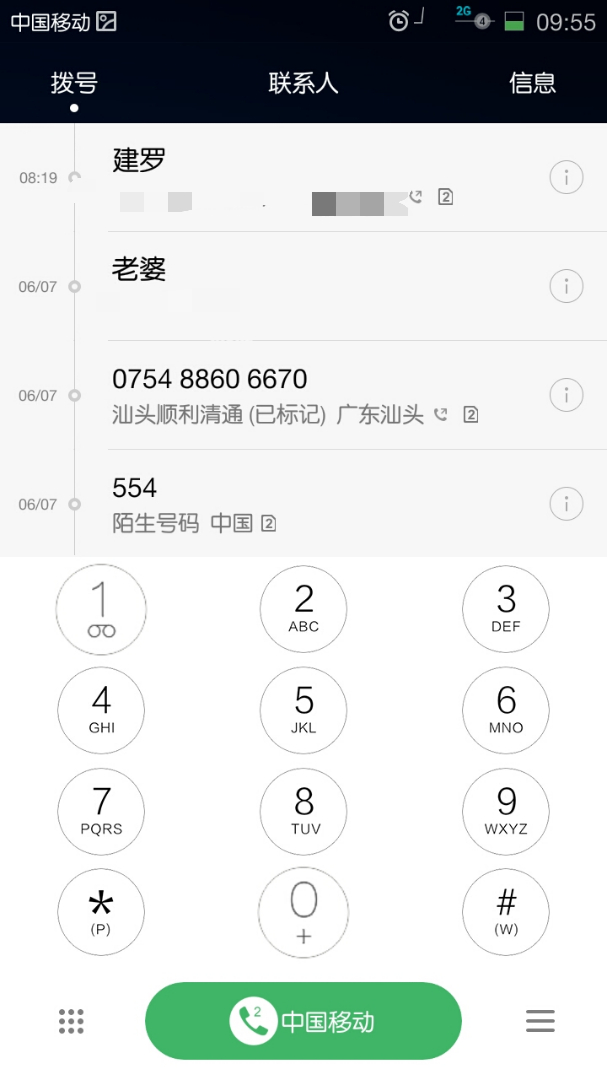Image resolution: width=607 pixels, height=1080 pixels.
Task: Enter digit 2 on the dial pad
Action: click(303, 609)
